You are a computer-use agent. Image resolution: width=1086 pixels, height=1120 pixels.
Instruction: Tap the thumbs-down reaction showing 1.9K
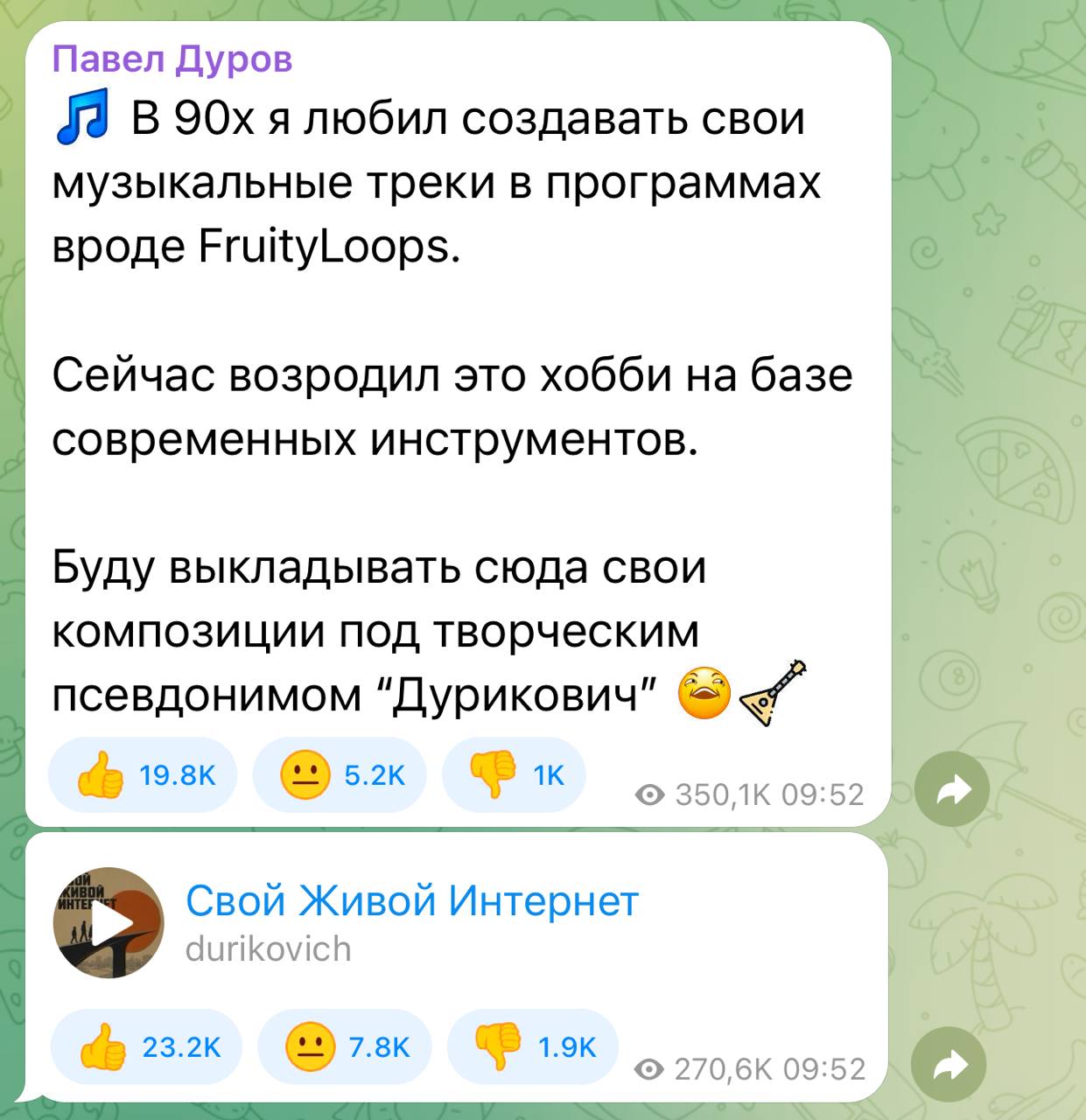532,1047
